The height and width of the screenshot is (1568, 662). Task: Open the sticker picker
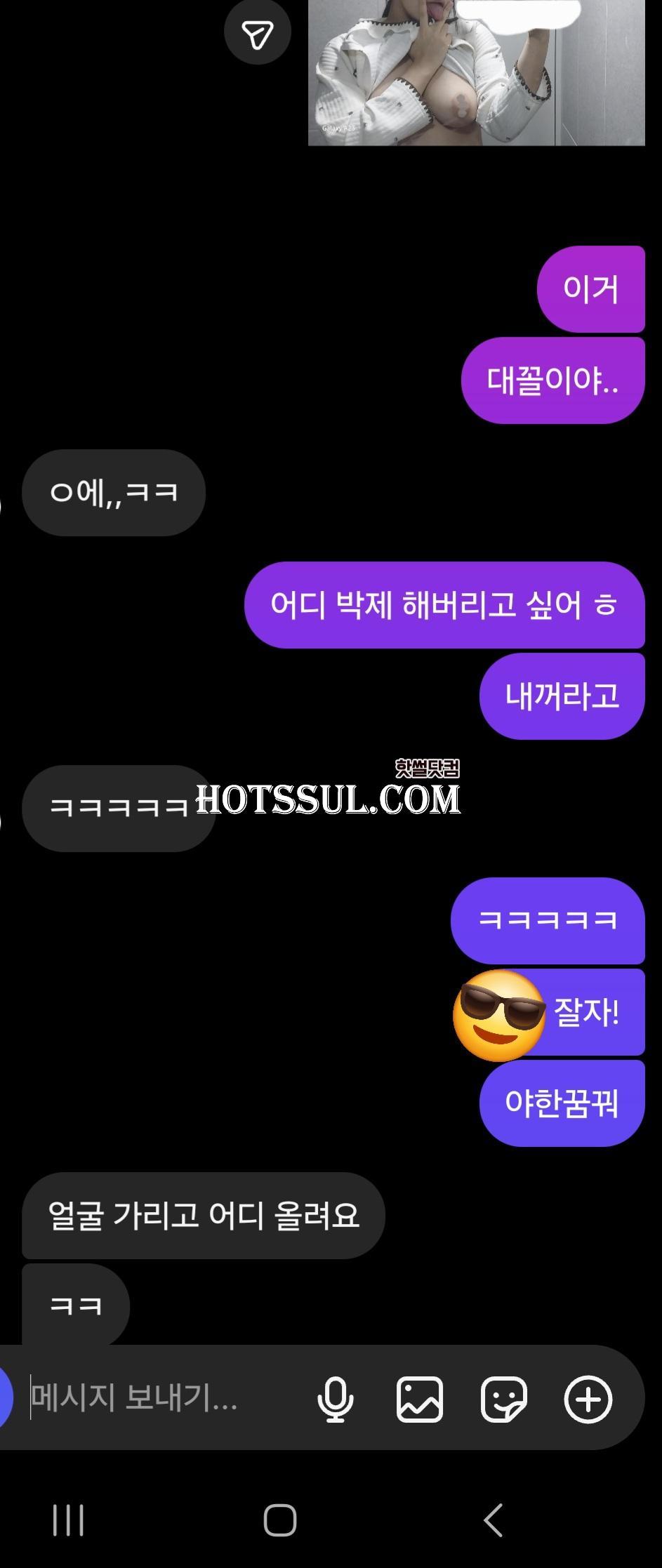point(503,1399)
